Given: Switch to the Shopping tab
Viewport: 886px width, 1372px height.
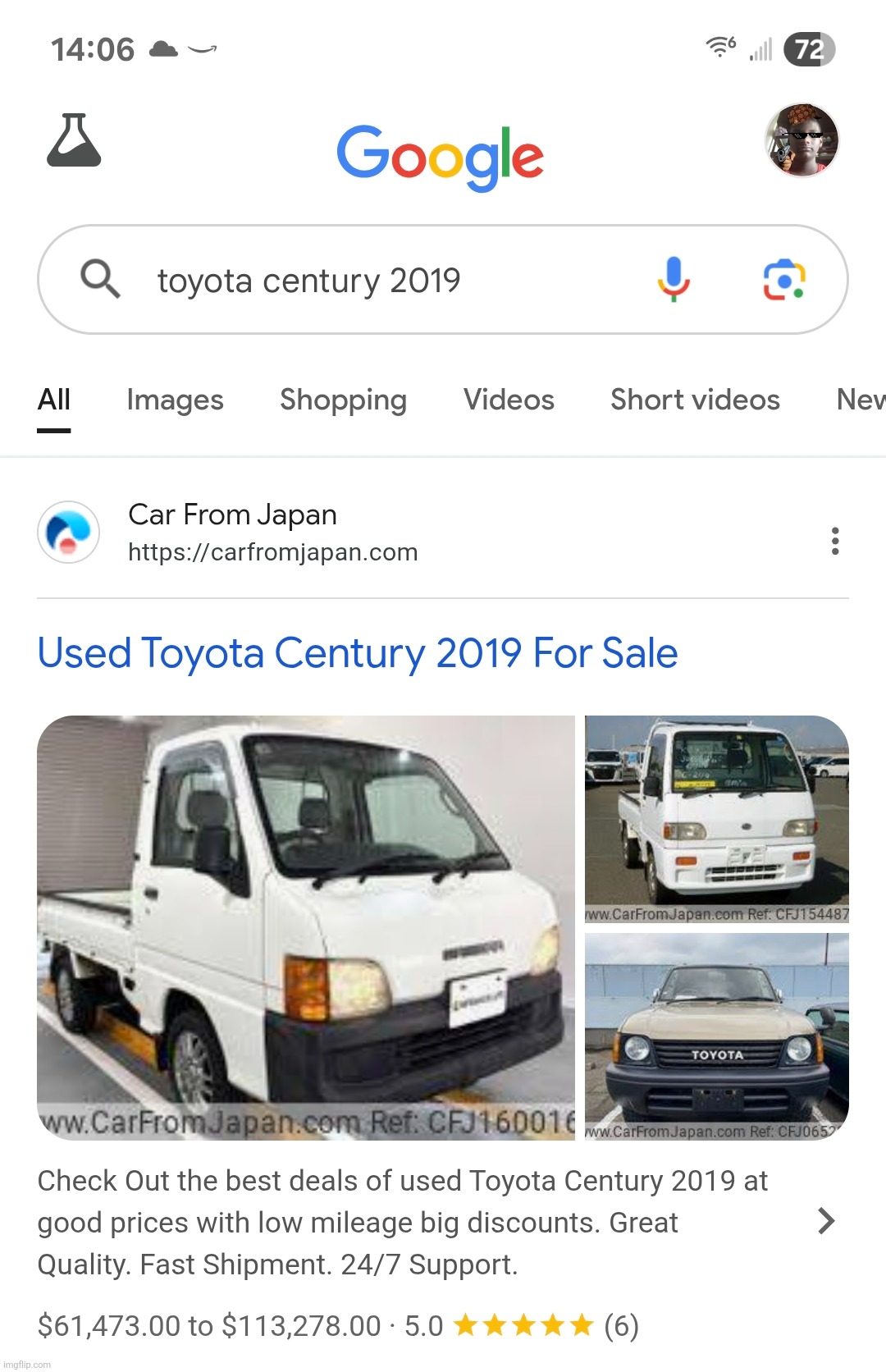Looking at the screenshot, I should tap(343, 400).
